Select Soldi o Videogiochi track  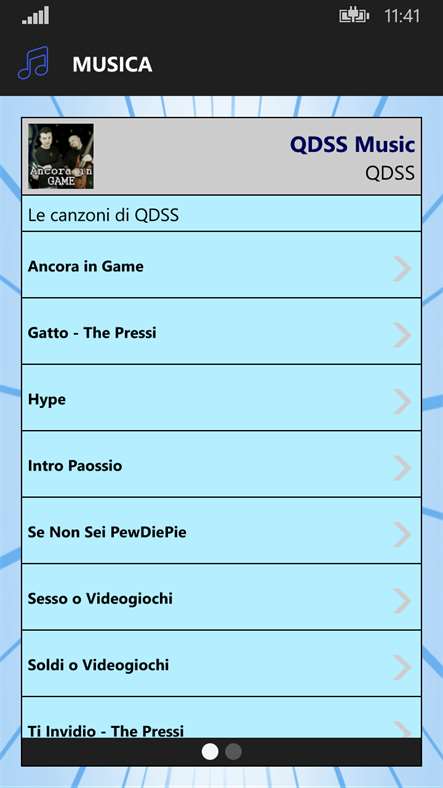coord(221,663)
